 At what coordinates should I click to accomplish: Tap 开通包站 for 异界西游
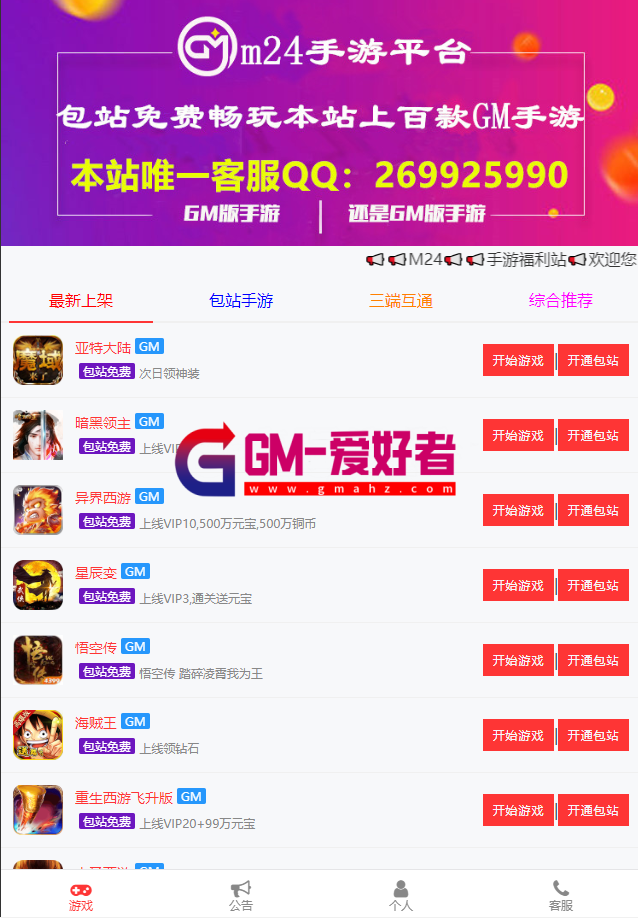click(x=593, y=511)
